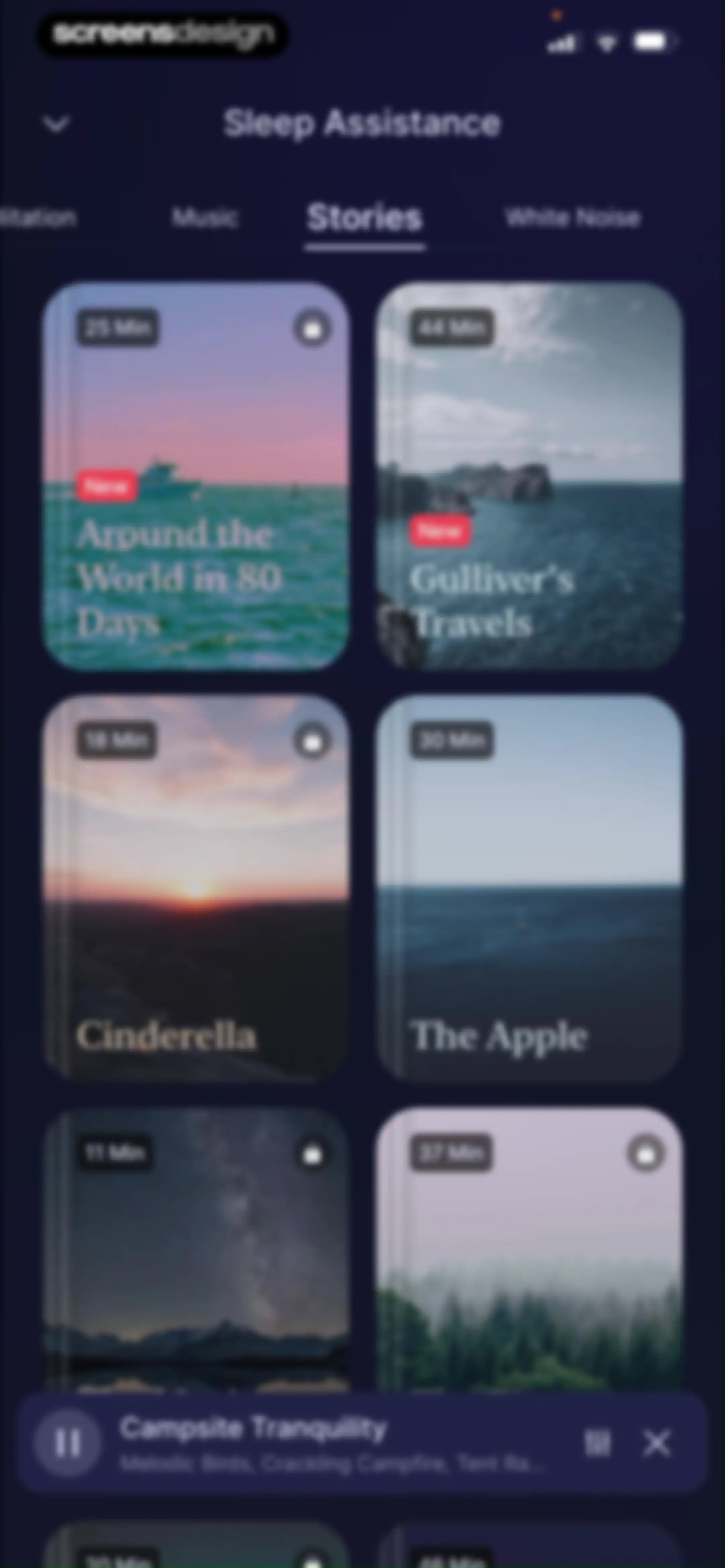Viewport: 725px width, 1568px height.
Task: Switch to the White Noise tab
Action: coord(572,217)
